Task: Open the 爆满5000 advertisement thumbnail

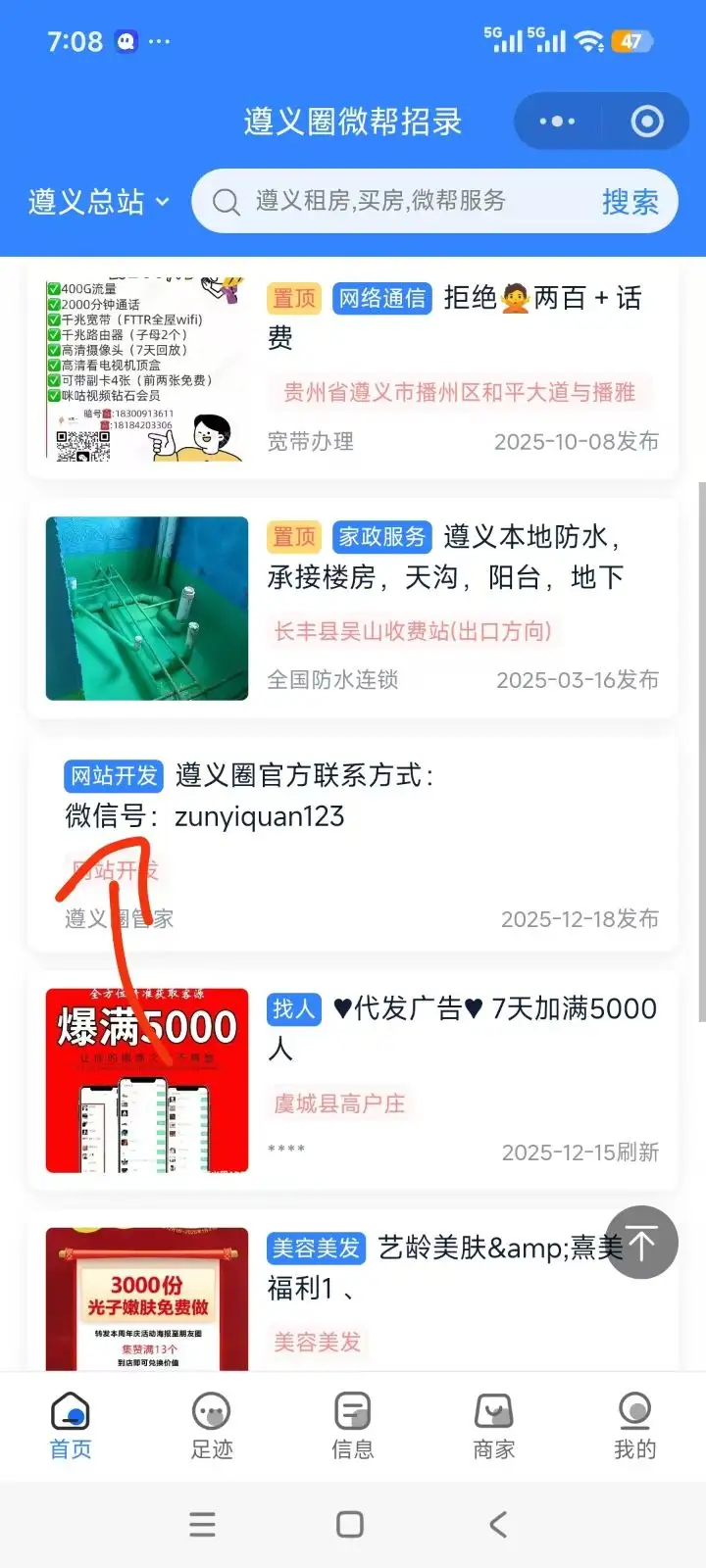Action: 146,1080
